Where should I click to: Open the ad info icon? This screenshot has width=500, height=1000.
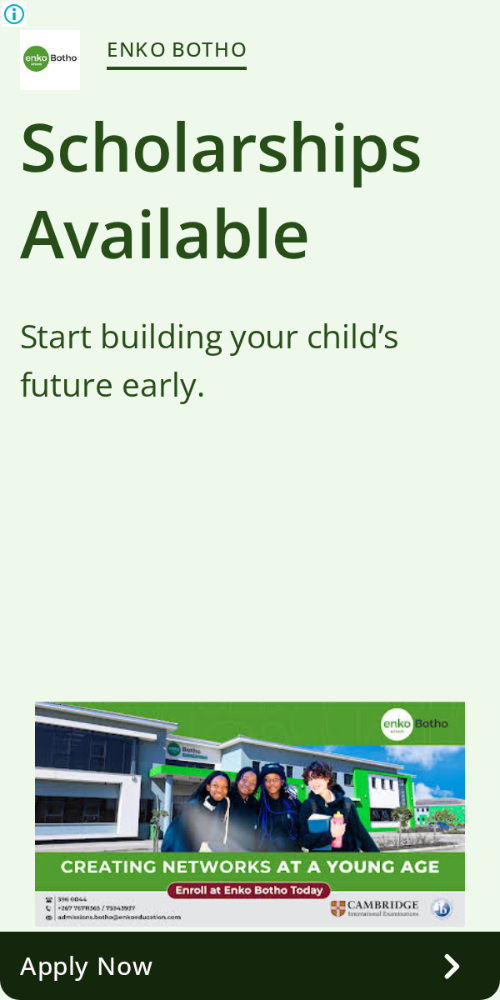(13, 13)
